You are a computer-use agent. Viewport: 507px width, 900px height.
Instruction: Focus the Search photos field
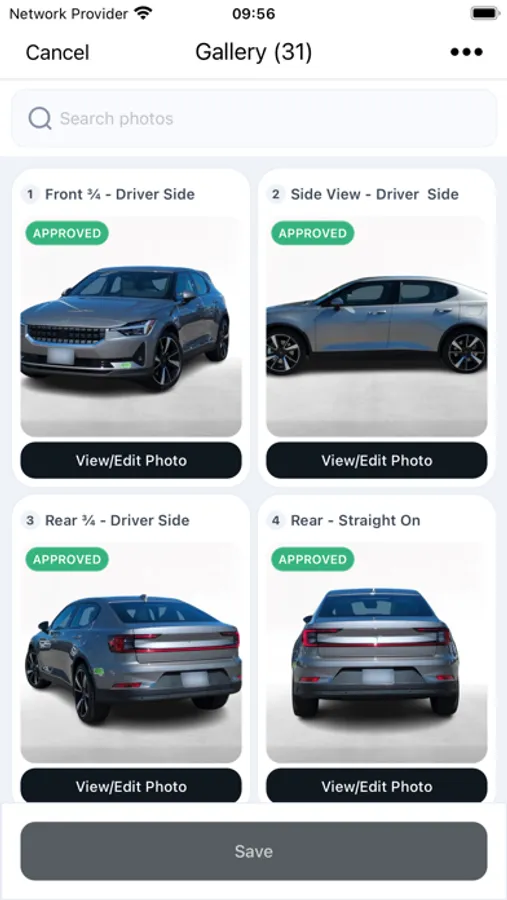point(254,119)
